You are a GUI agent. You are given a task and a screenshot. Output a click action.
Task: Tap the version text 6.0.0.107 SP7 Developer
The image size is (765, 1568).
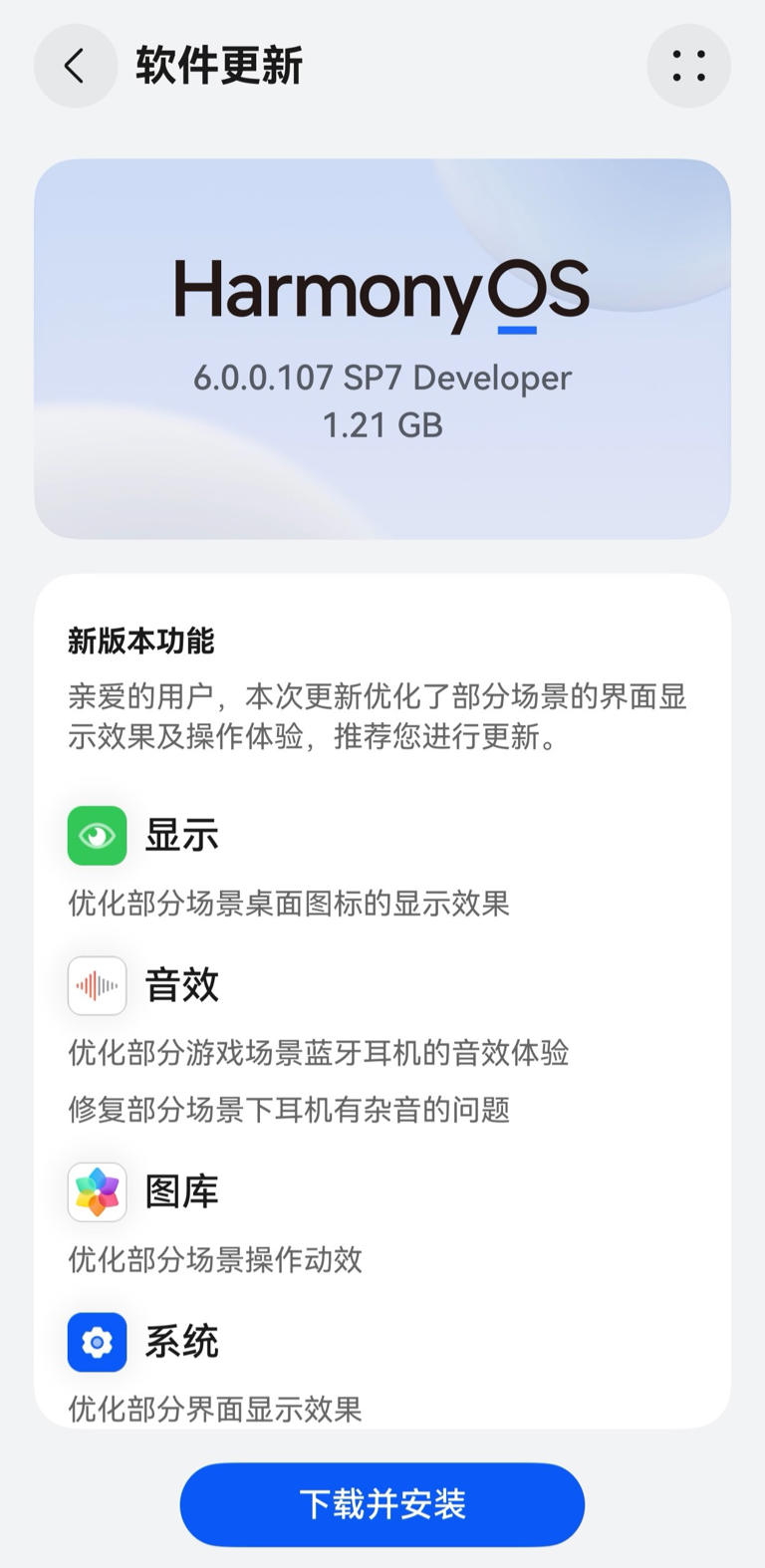pyautogui.click(x=382, y=379)
